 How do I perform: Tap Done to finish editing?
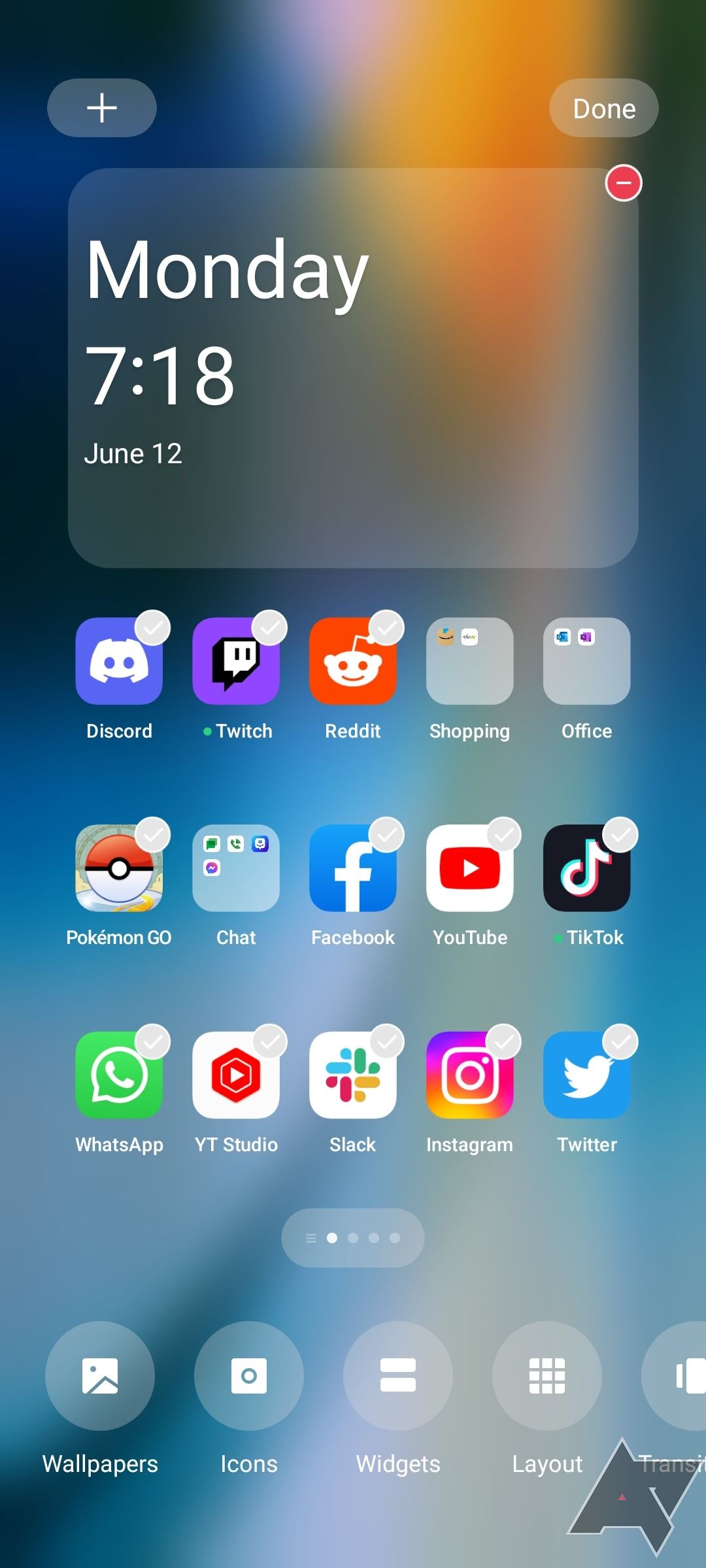click(603, 108)
